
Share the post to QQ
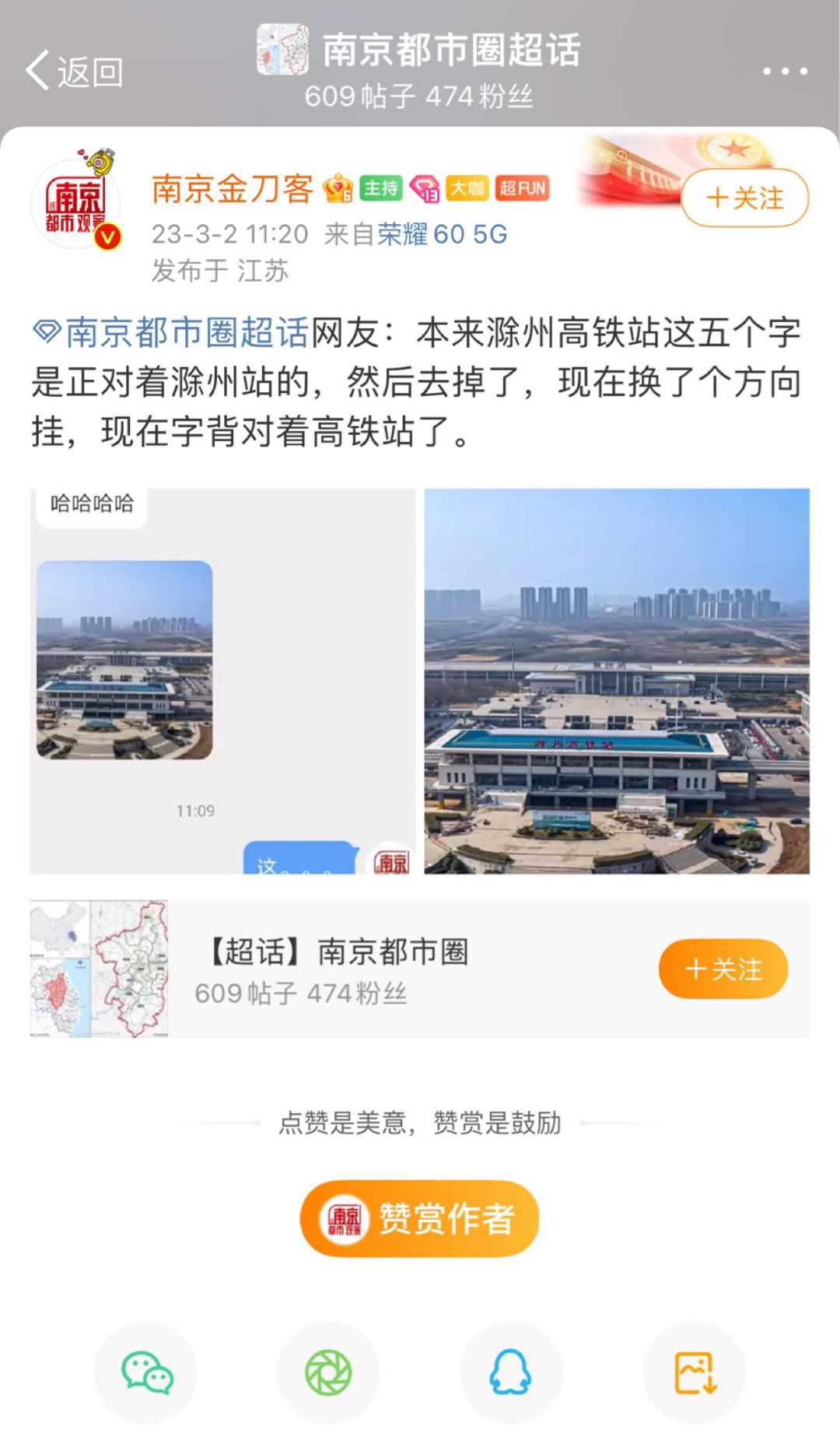[x=510, y=1373]
